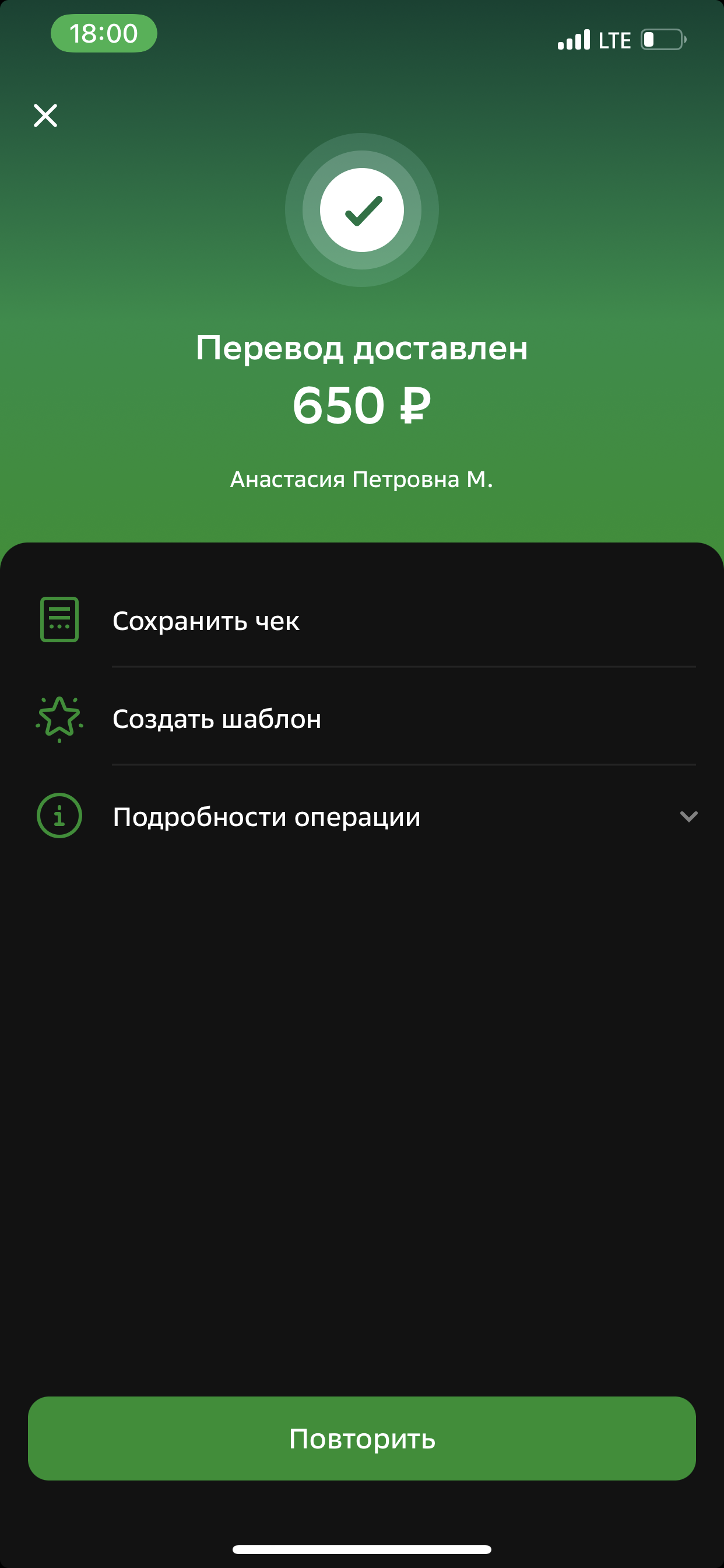
Task: Open Сохранить чек to save receipt
Action: (x=362, y=619)
